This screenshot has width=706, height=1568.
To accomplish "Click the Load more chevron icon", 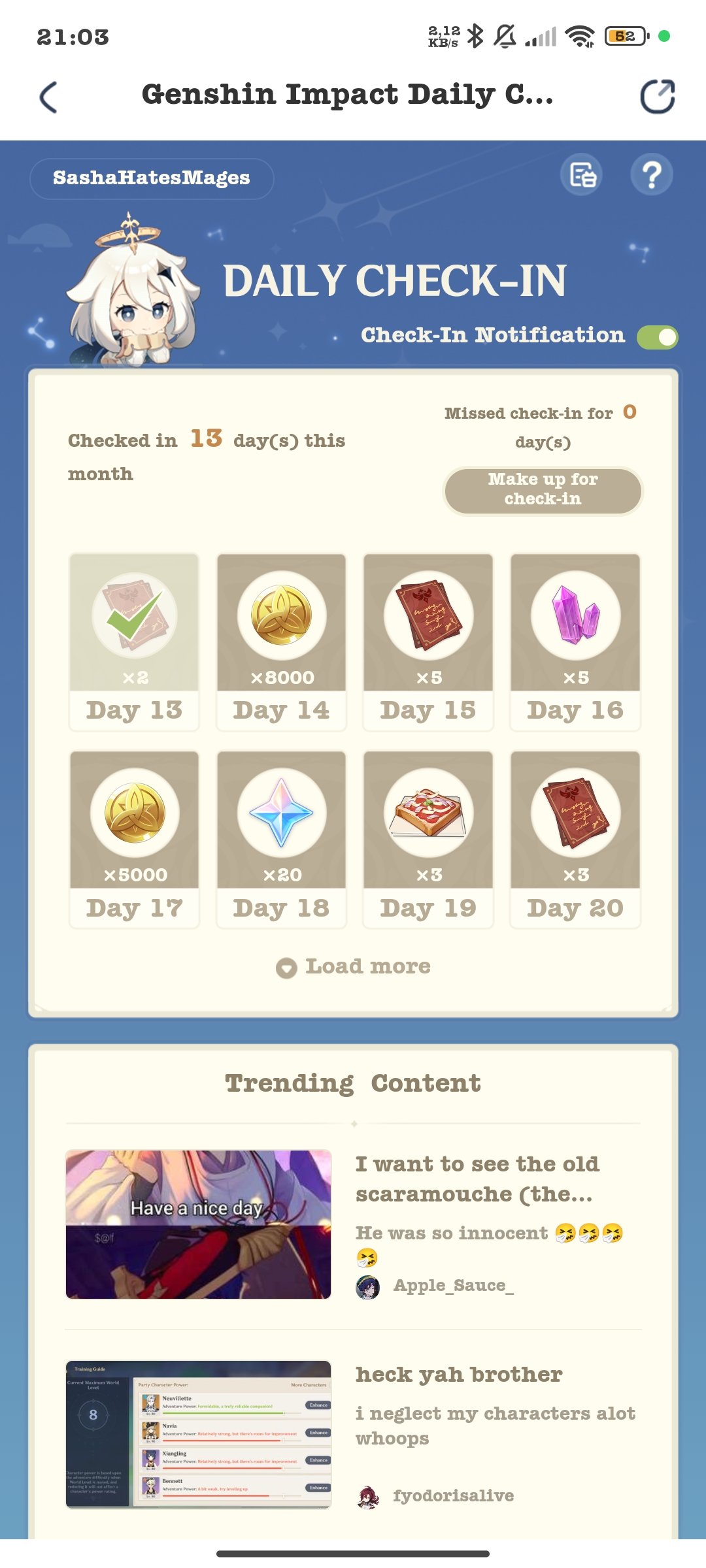I will pos(286,966).
